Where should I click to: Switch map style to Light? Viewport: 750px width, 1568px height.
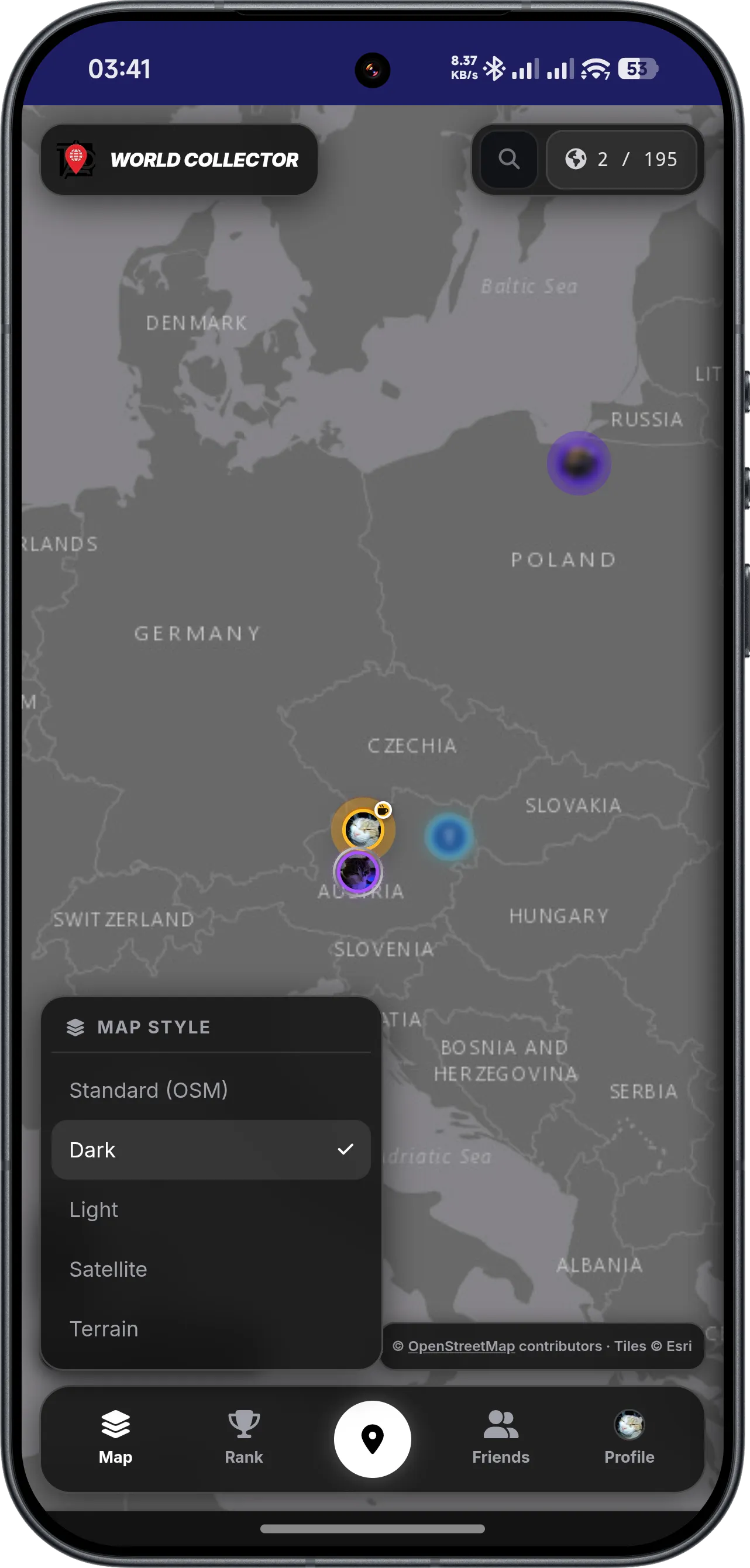click(x=211, y=1209)
